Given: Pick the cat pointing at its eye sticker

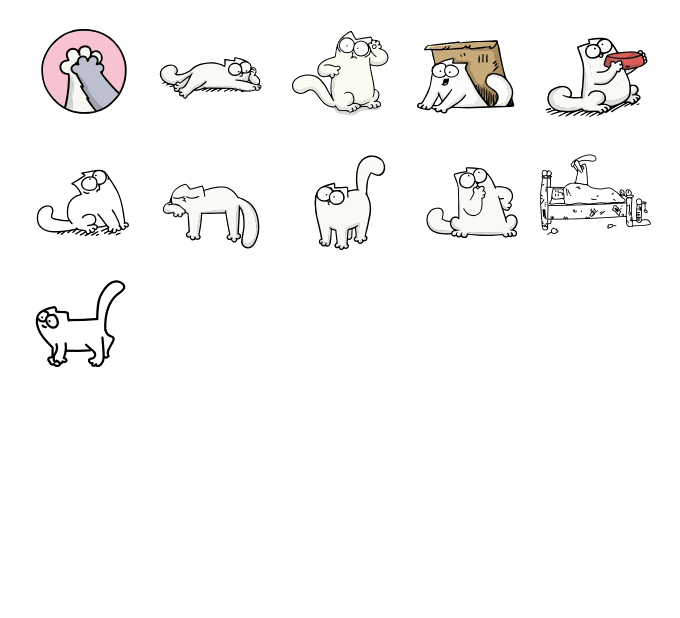Looking at the screenshot, I should [x=341, y=74].
